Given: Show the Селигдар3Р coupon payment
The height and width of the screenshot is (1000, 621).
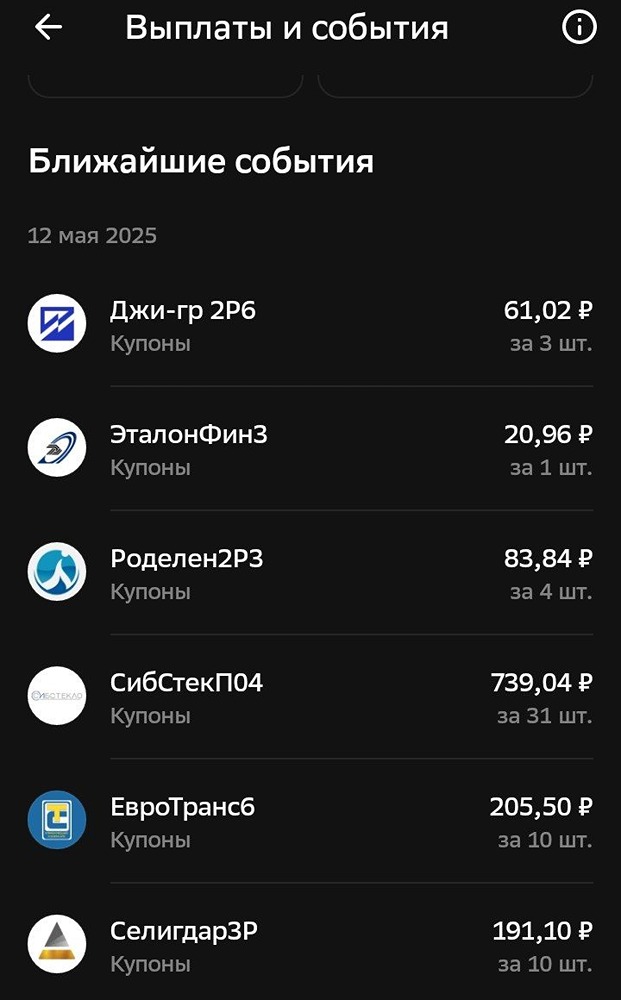Looking at the screenshot, I should point(310,945).
